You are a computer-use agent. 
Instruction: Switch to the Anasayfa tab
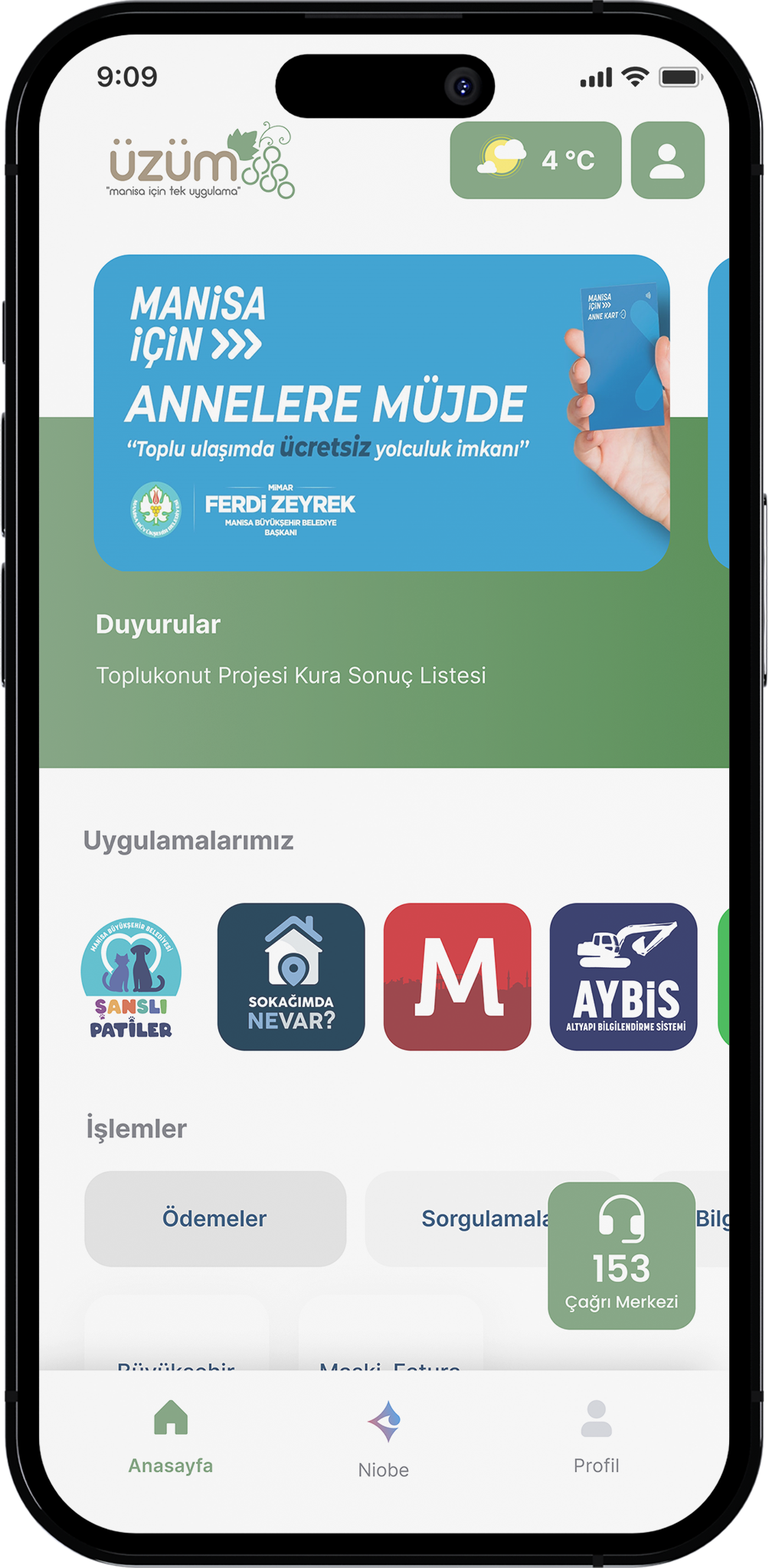171,1436
